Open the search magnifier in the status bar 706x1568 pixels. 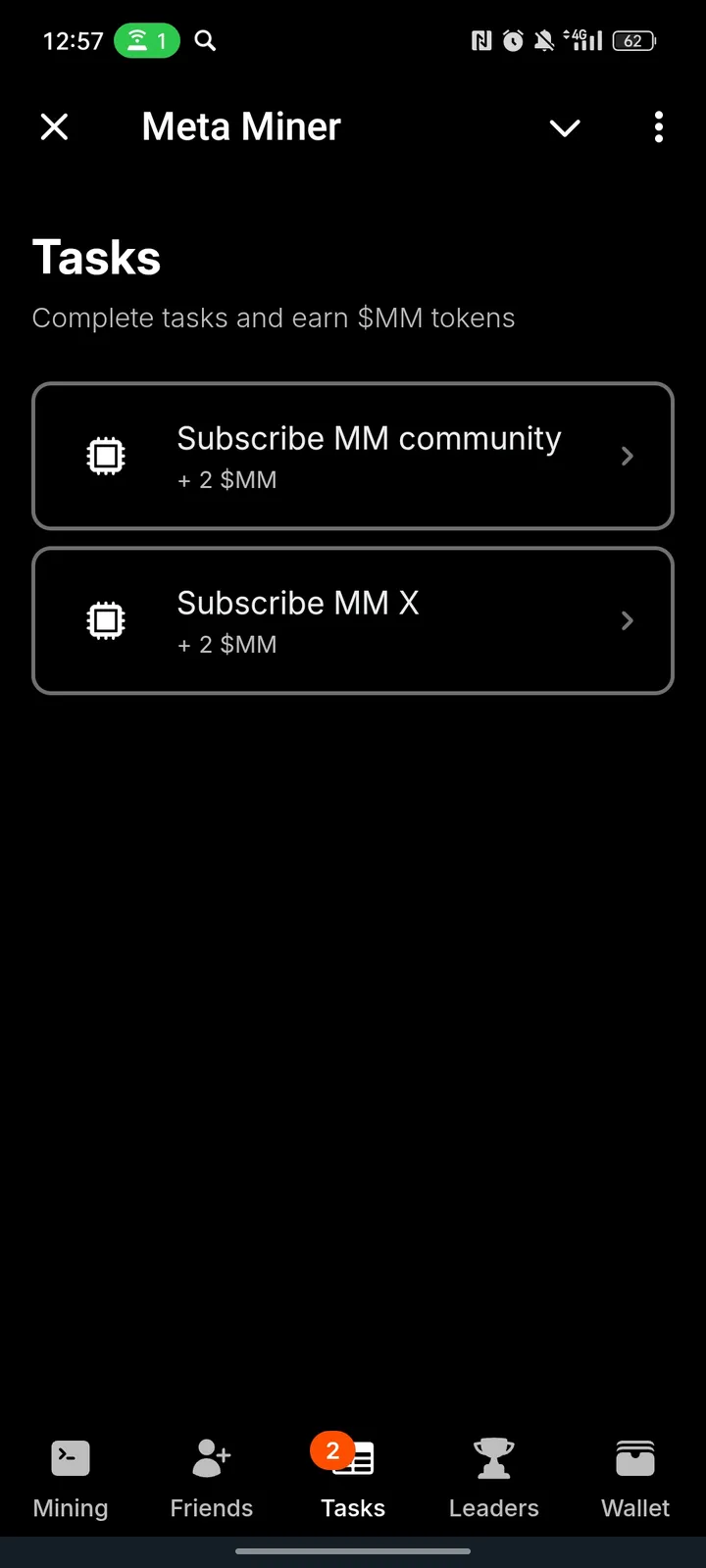click(x=205, y=40)
